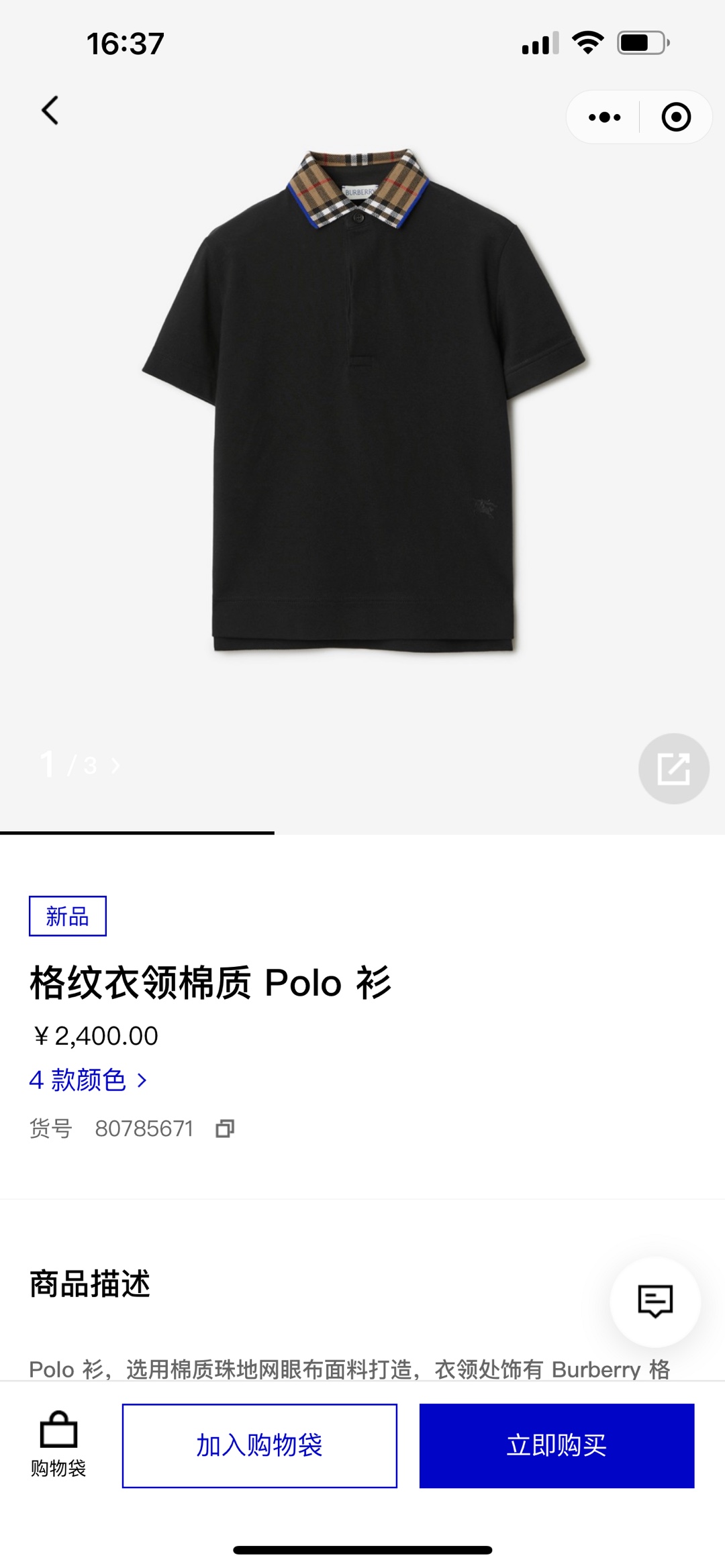This screenshot has height=1568, width=725.
Task: Open the Polo shirt product photo
Action: point(362,403)
